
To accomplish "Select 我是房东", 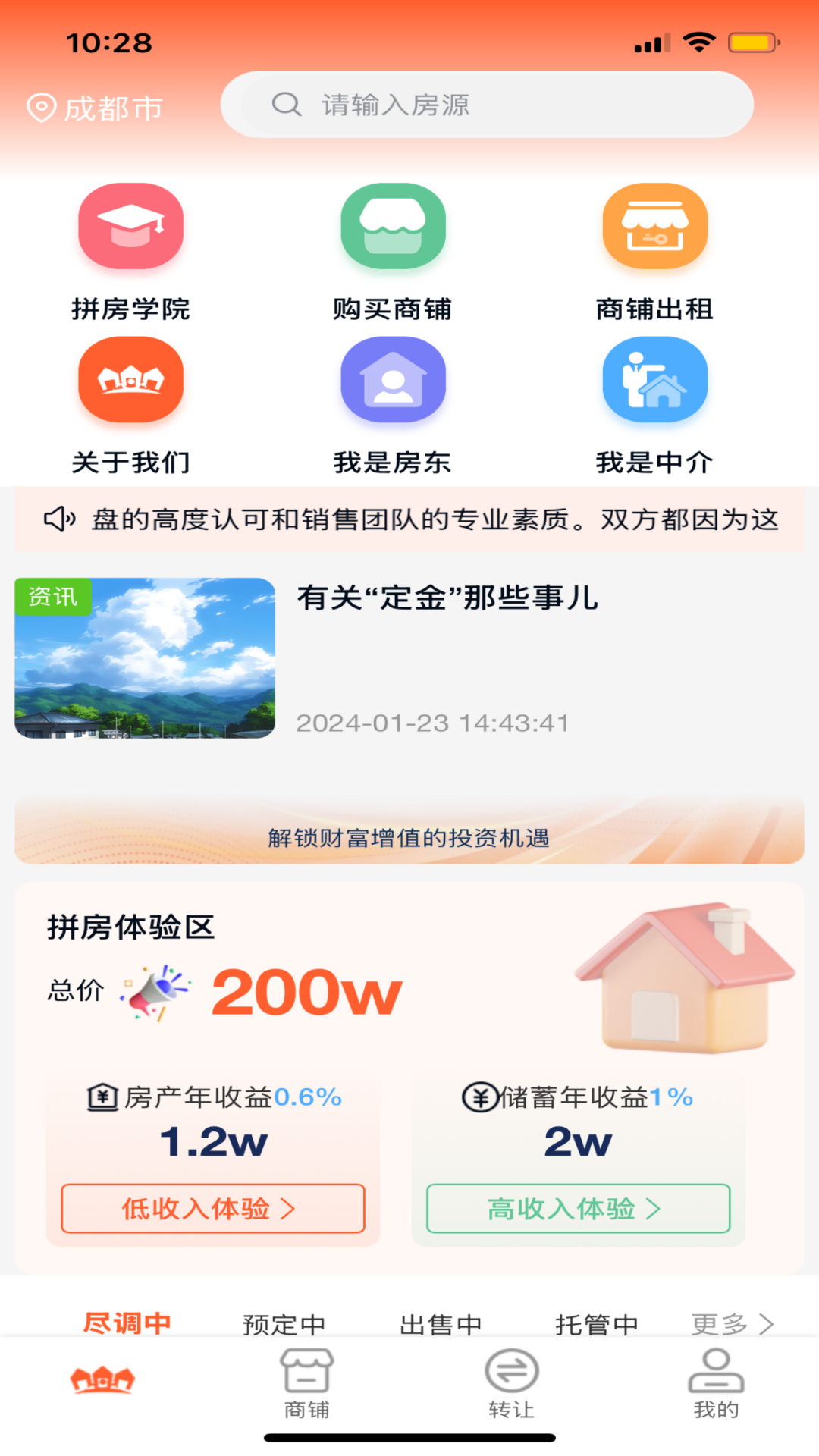I will point(393,405).
